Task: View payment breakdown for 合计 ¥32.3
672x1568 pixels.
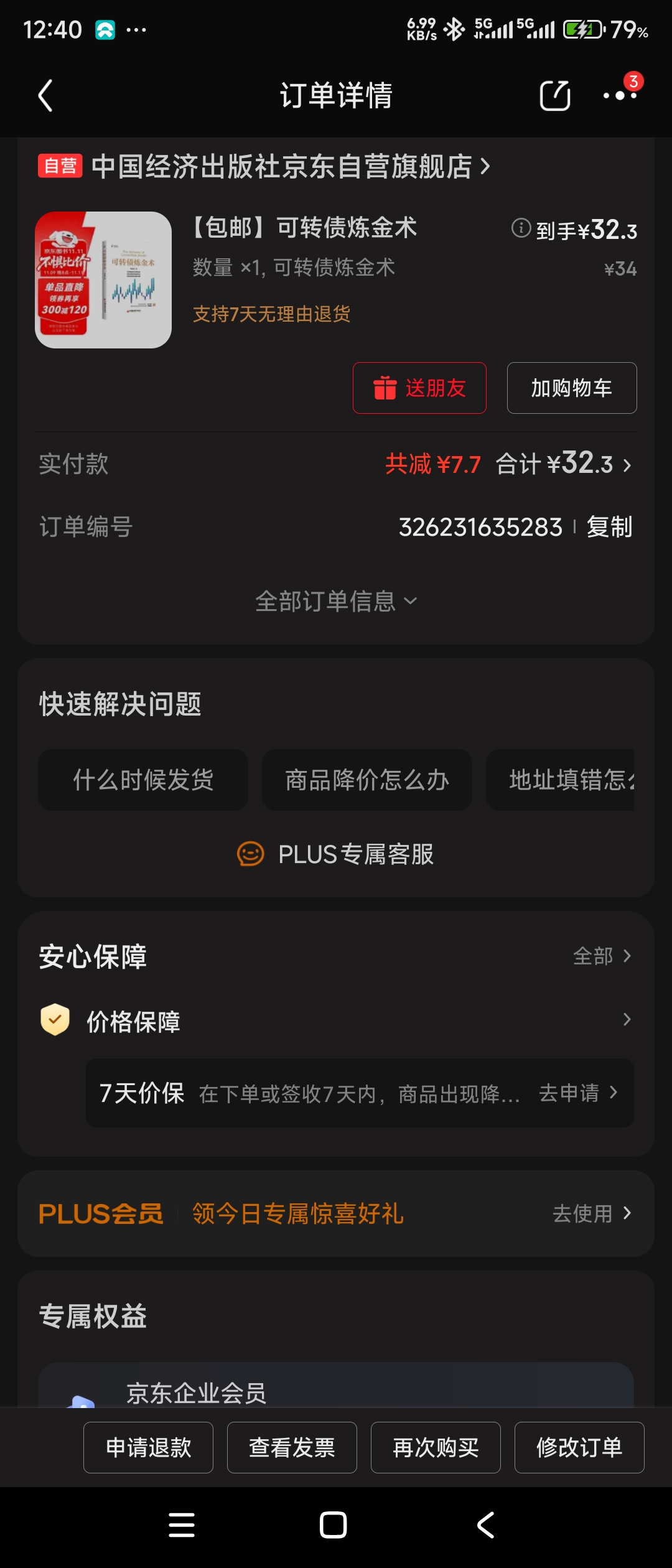Action: (563, 464)
